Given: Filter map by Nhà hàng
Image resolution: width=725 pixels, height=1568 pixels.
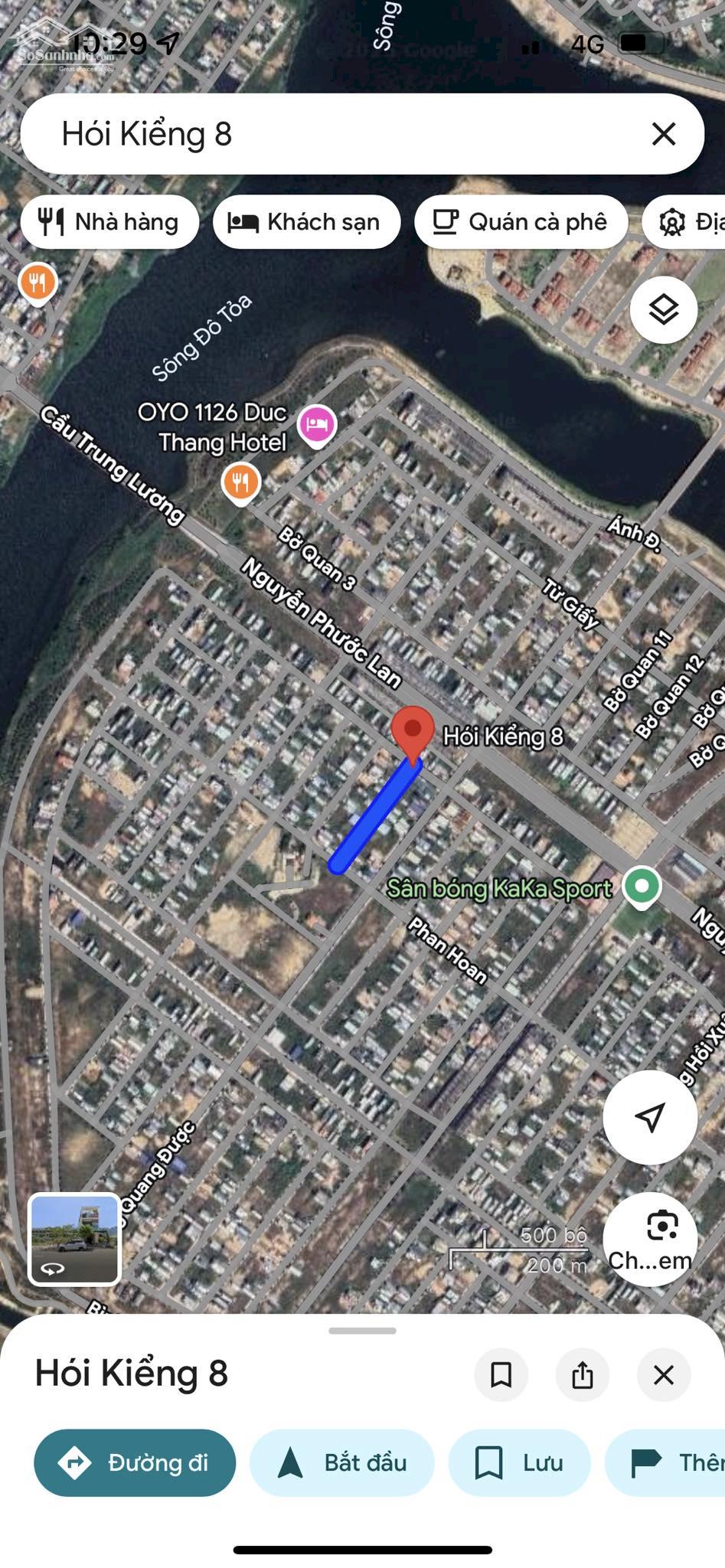Looking at the screenshot, I should click(x=109, y=222).
